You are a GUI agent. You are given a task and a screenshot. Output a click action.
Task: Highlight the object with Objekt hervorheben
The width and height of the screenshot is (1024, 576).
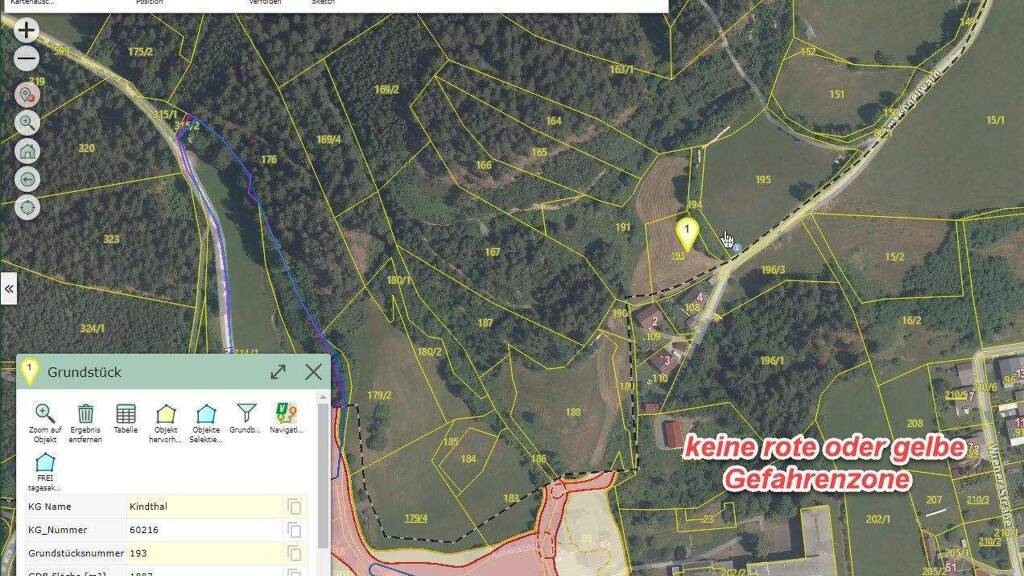click(166, 422)
